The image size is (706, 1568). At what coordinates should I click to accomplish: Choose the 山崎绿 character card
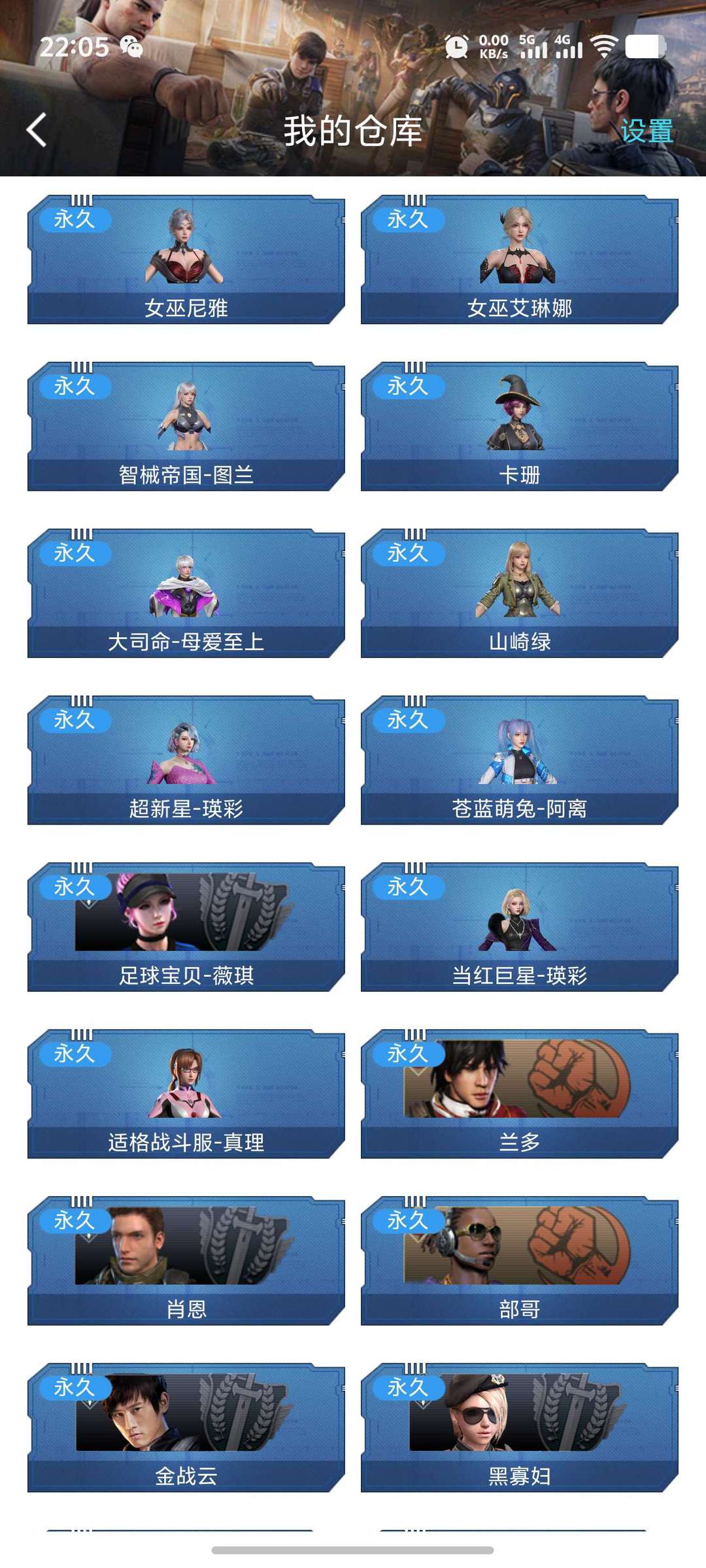click(x=520, y=593)
